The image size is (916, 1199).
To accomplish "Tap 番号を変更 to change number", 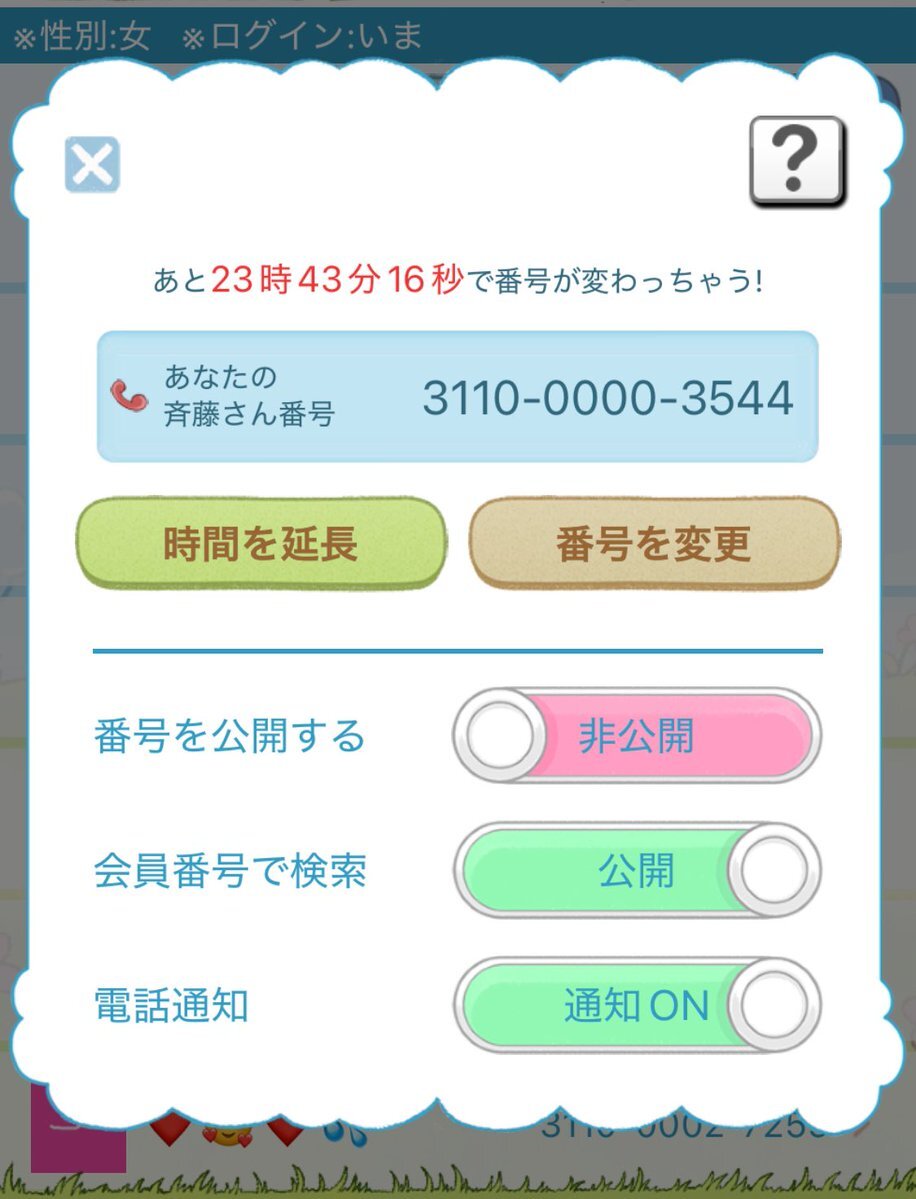I will [x=655, y=543].
